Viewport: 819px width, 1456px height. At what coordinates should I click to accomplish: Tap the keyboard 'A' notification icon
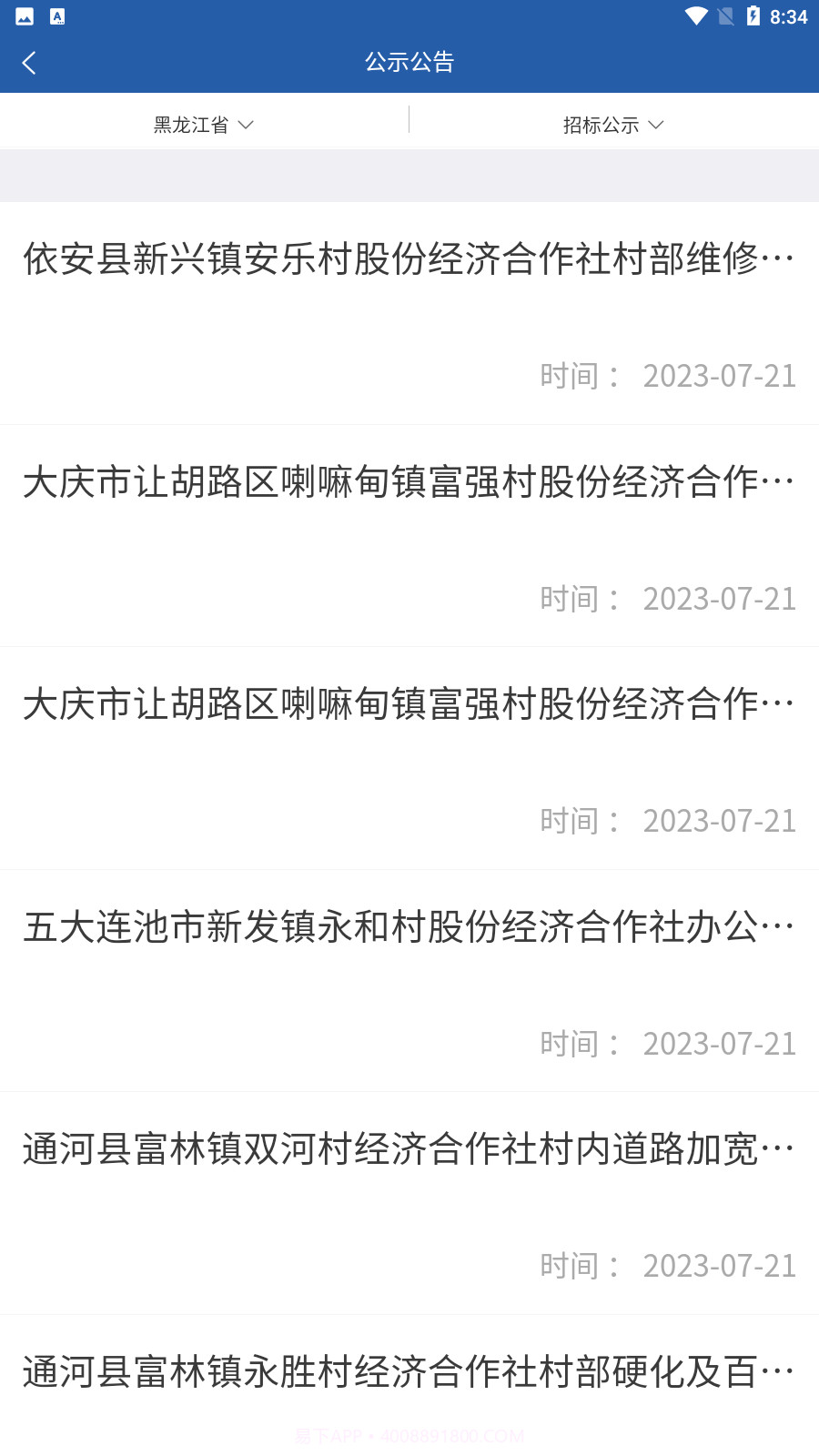point(58,15)
